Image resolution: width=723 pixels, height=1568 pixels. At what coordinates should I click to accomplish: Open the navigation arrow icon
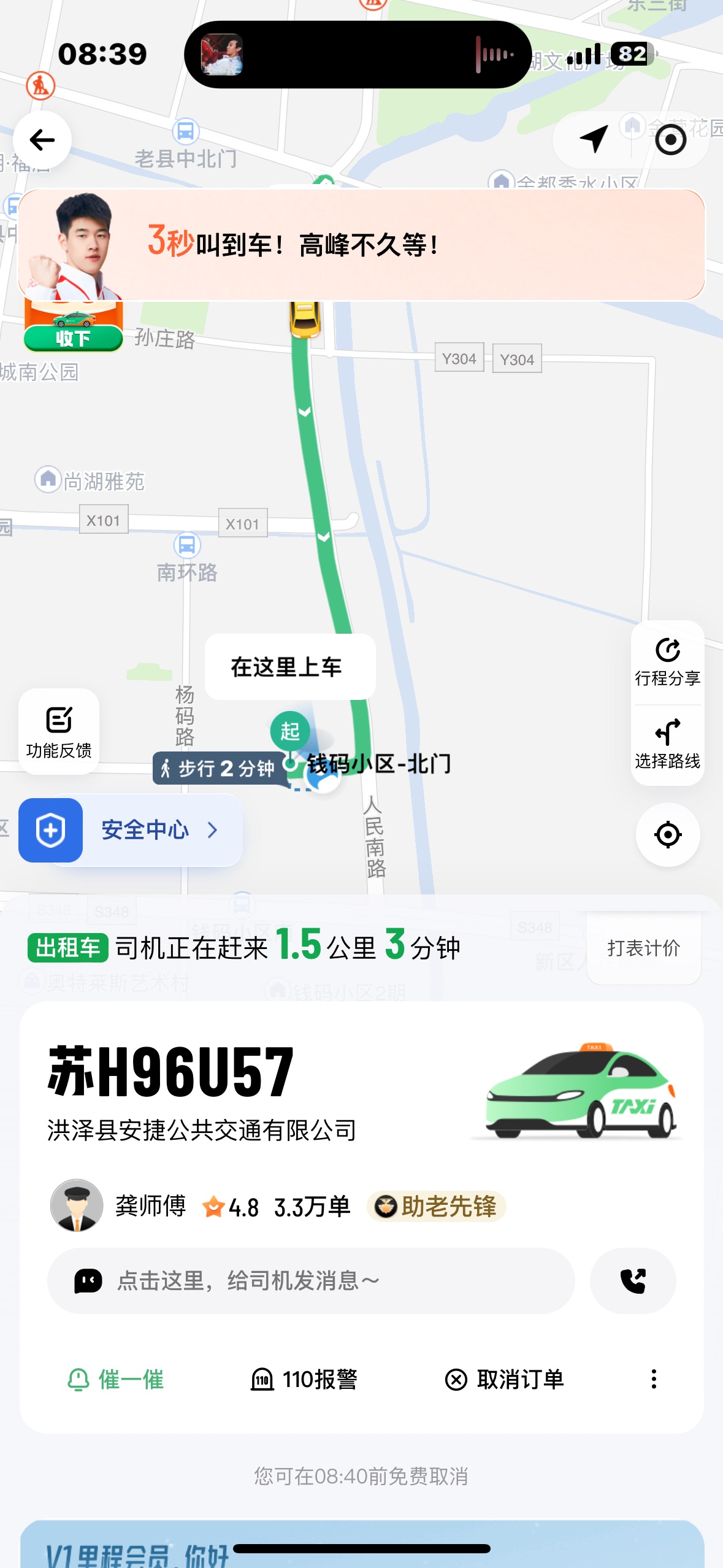[x=594, y=139]
